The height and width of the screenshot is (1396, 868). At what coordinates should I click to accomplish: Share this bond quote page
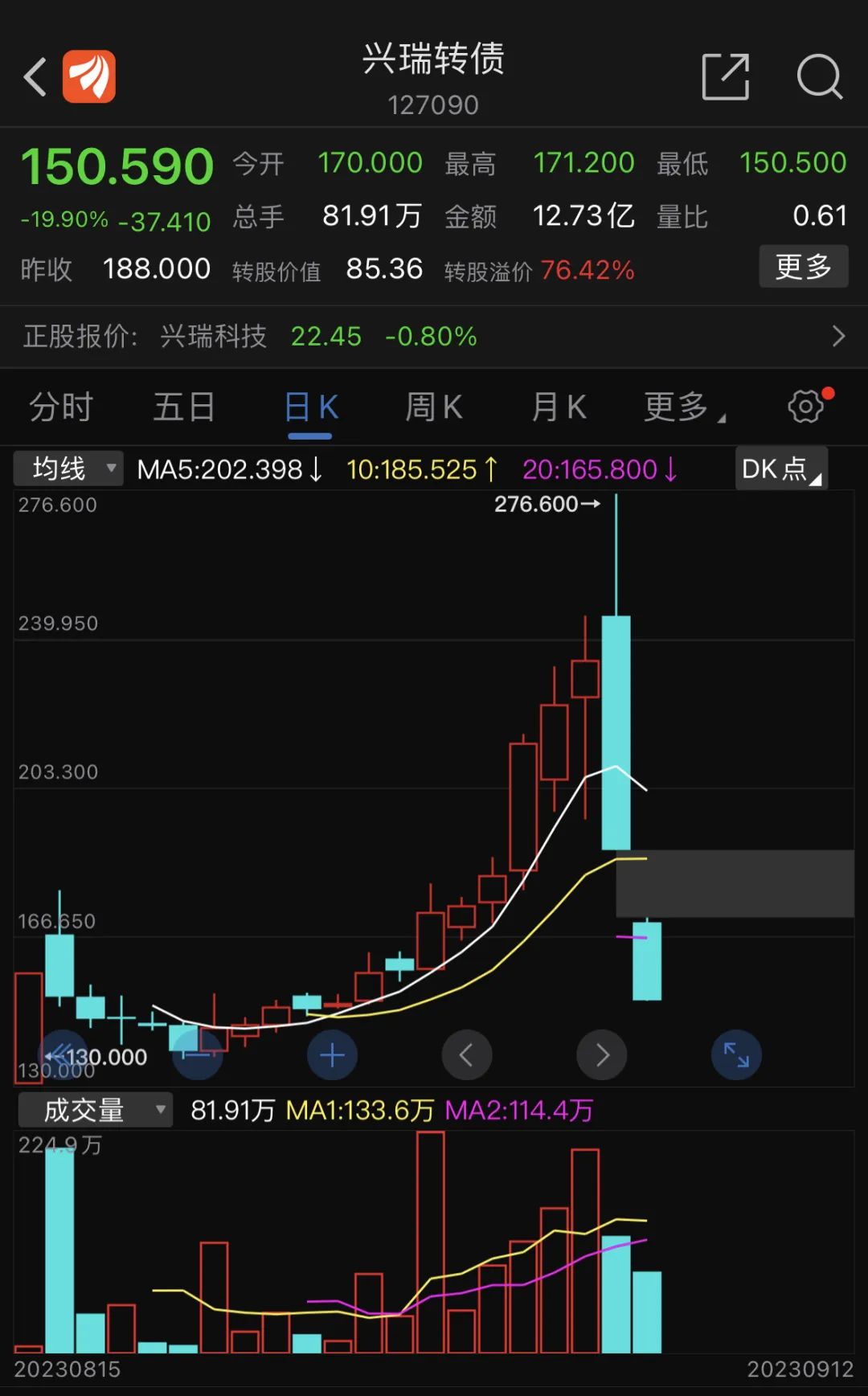click(x=725, y=77)
